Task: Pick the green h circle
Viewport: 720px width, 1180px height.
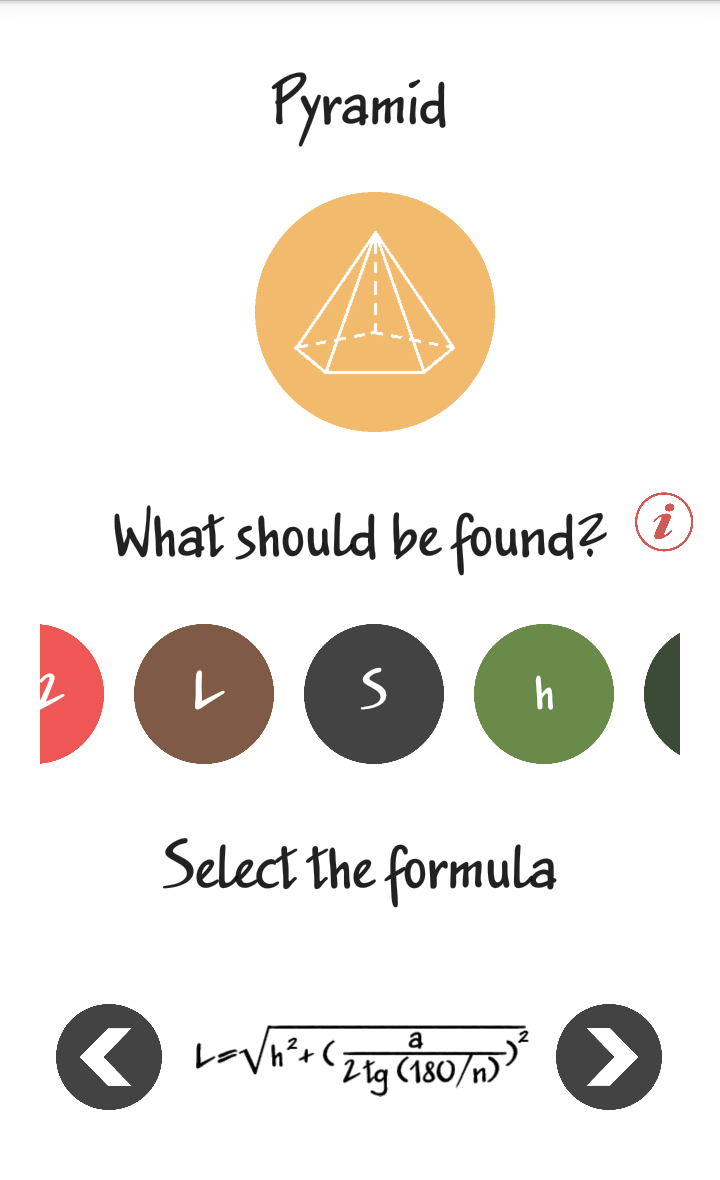Action: pos(544,694)
